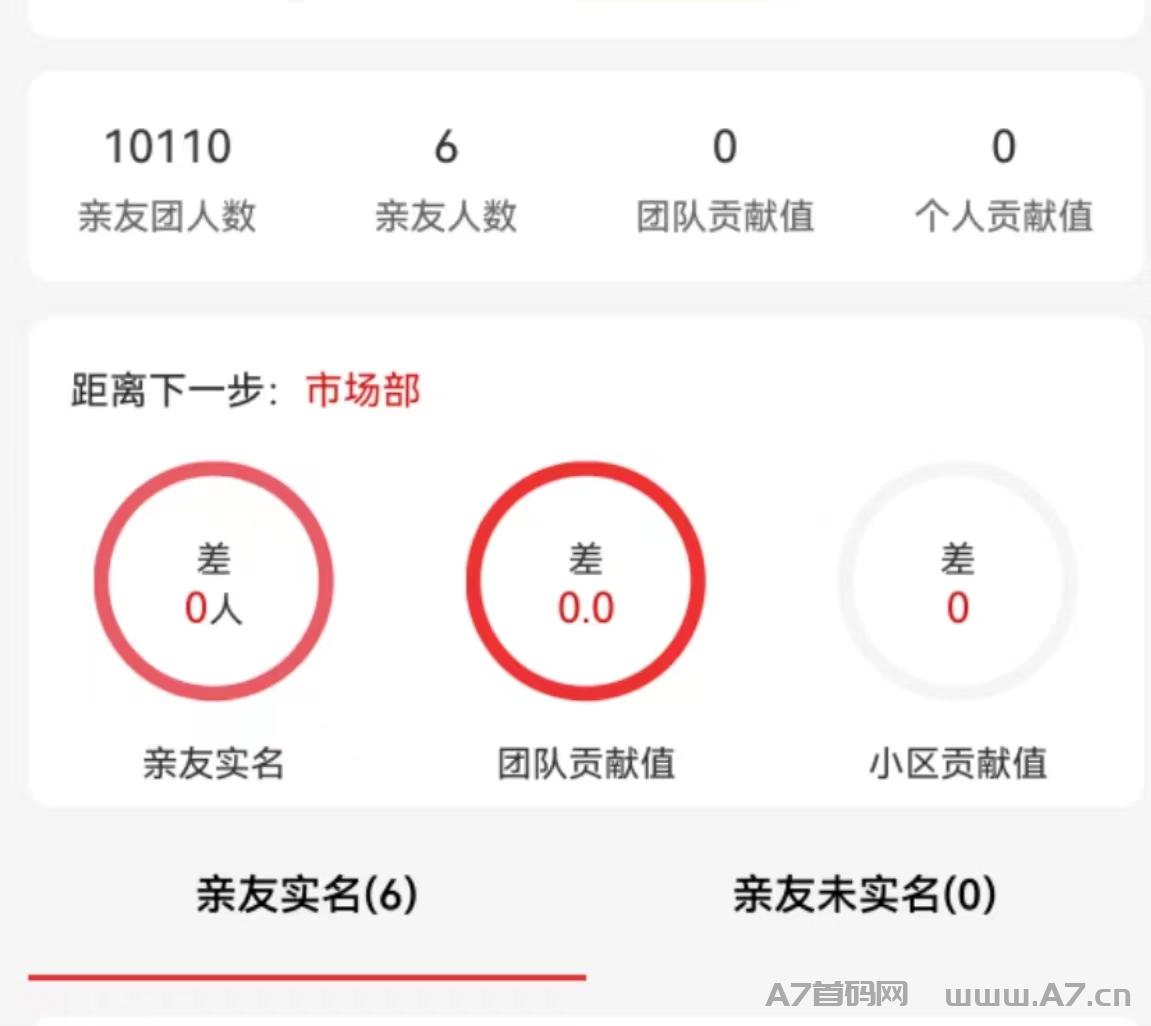Viewport: 1151px width, 1026px height.
Task: Switch to the 亲友实名(6) tab
Action: tap(306, 894)
